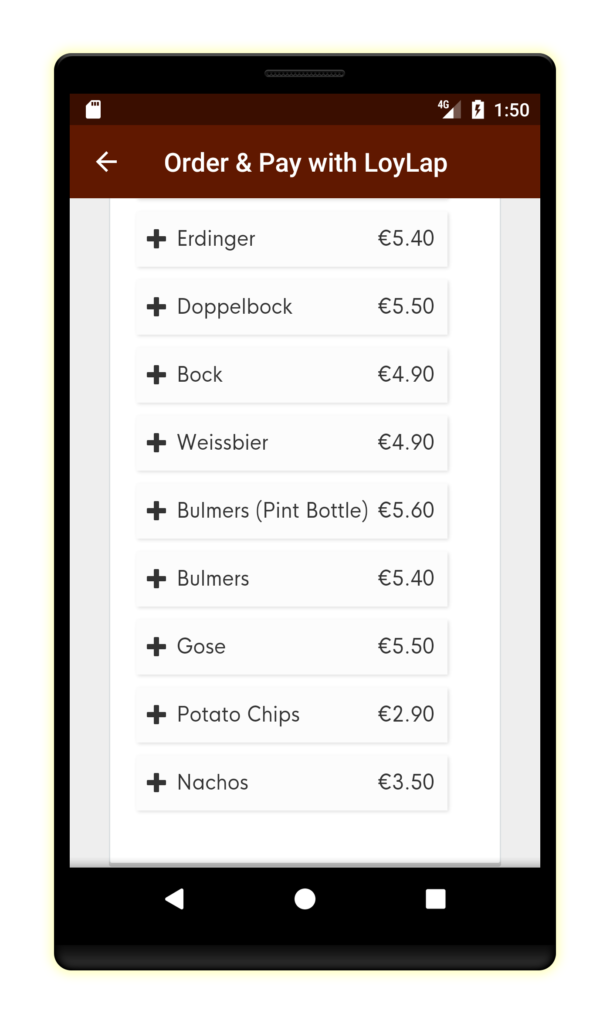Add Erdinger to the order
Image resolution: width=610 pixels, height=1024 pixels.
click(292, 239)
